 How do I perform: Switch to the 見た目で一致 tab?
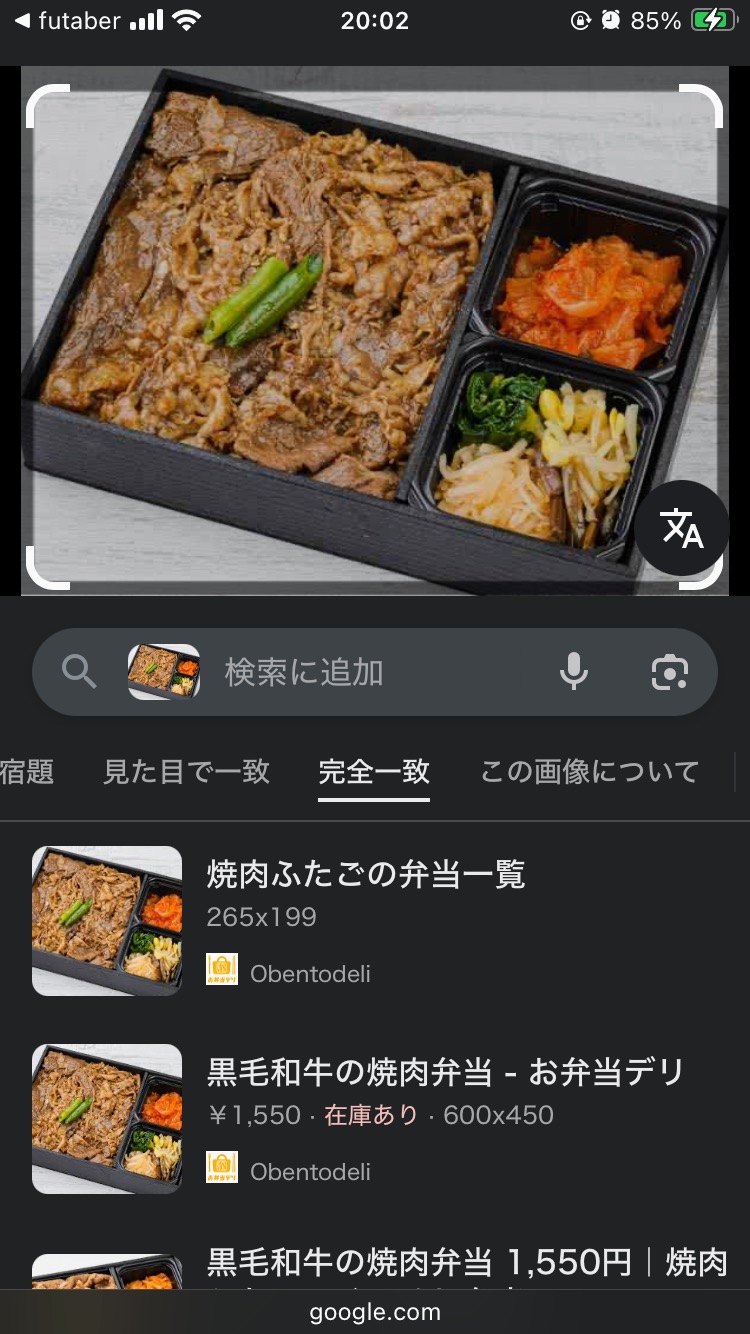[x=187, y=771]
